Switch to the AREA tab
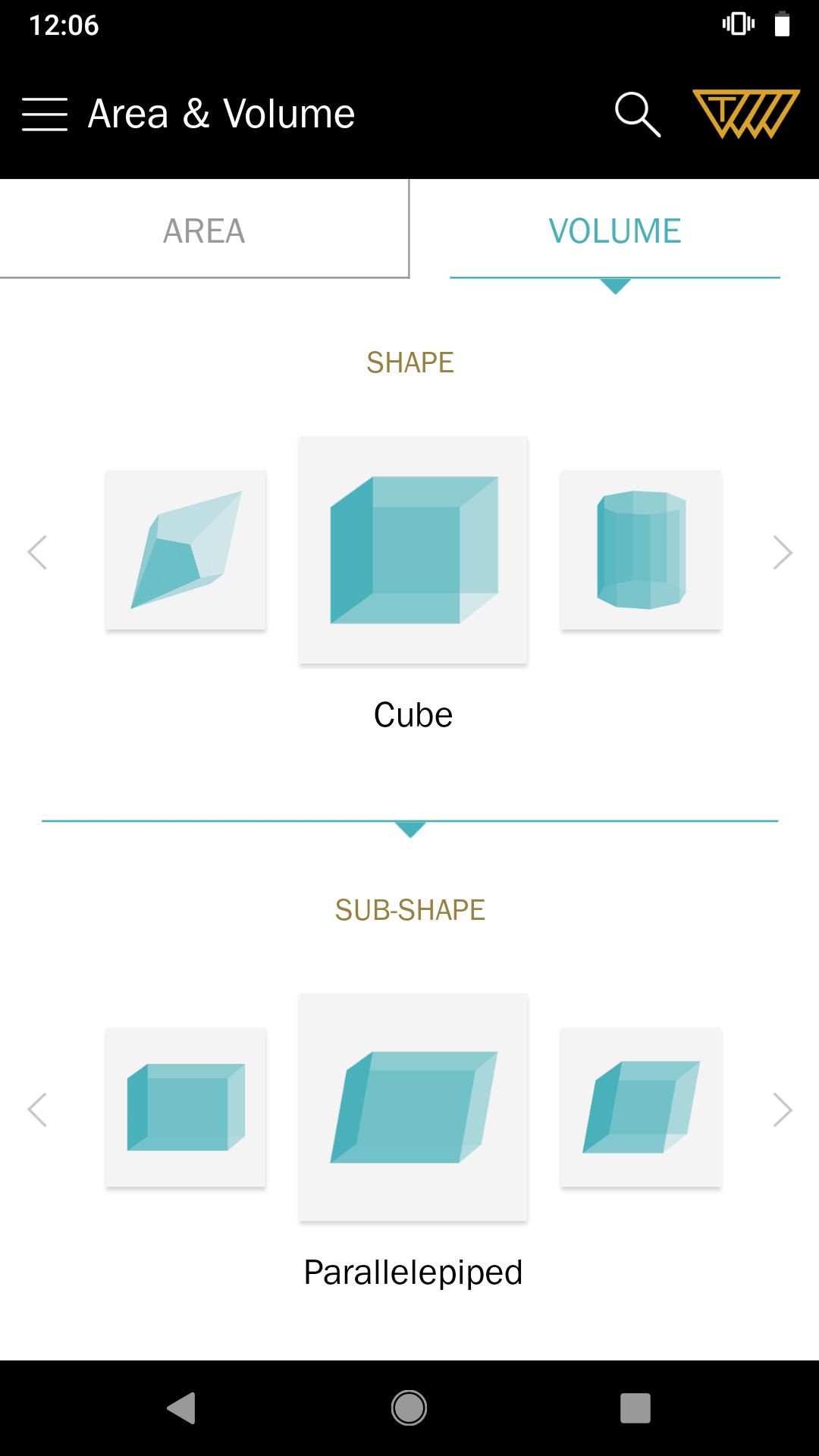Screen dimensions: 819x1456 pyautogui.click(x=204, y=231)
